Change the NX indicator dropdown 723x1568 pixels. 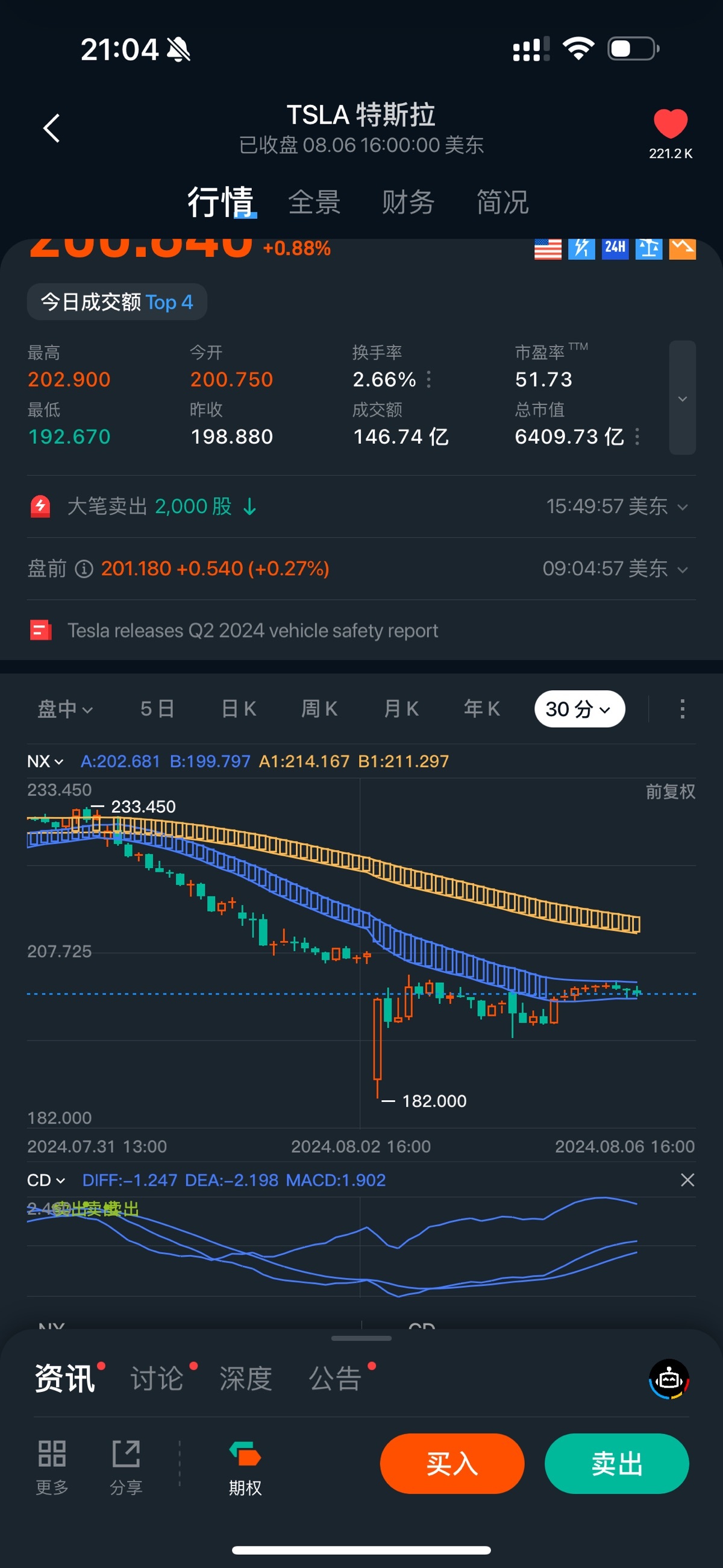(45, 761)
